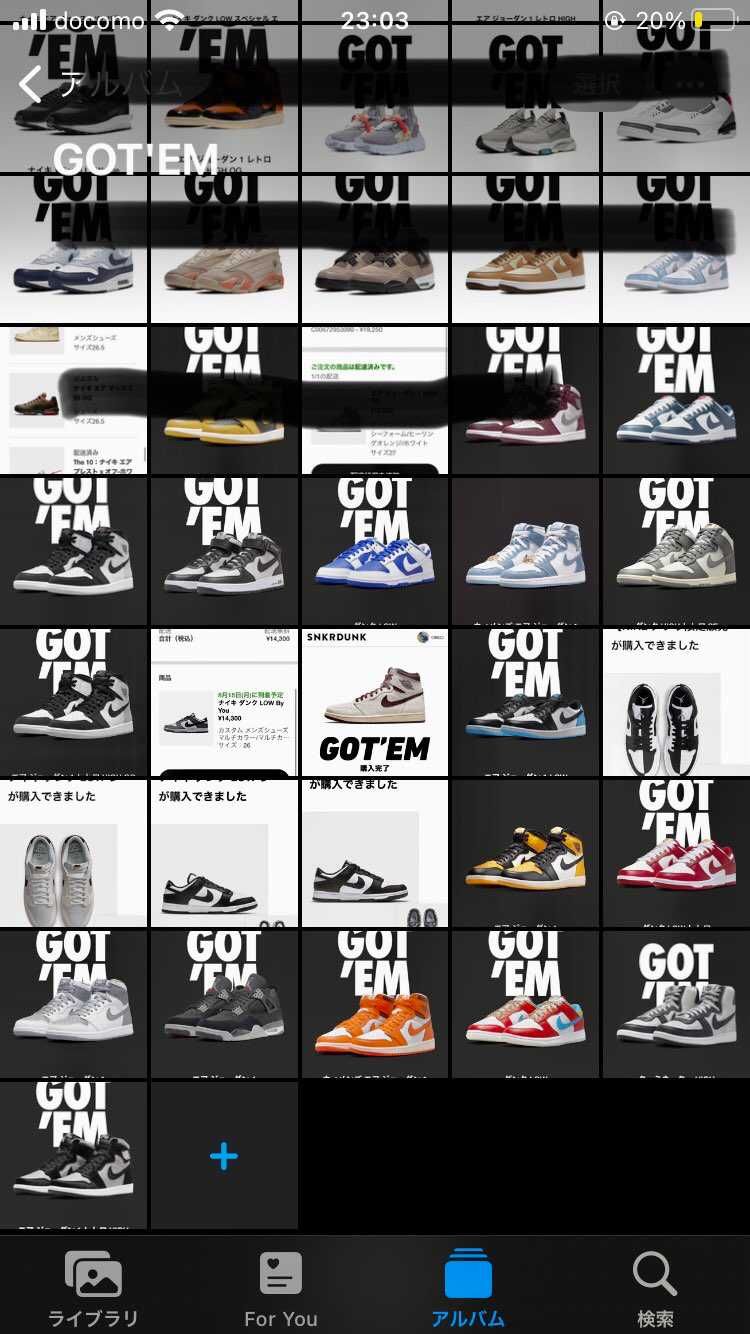
Task: Open the red and white Dunk photo
Action: point(676,853)
